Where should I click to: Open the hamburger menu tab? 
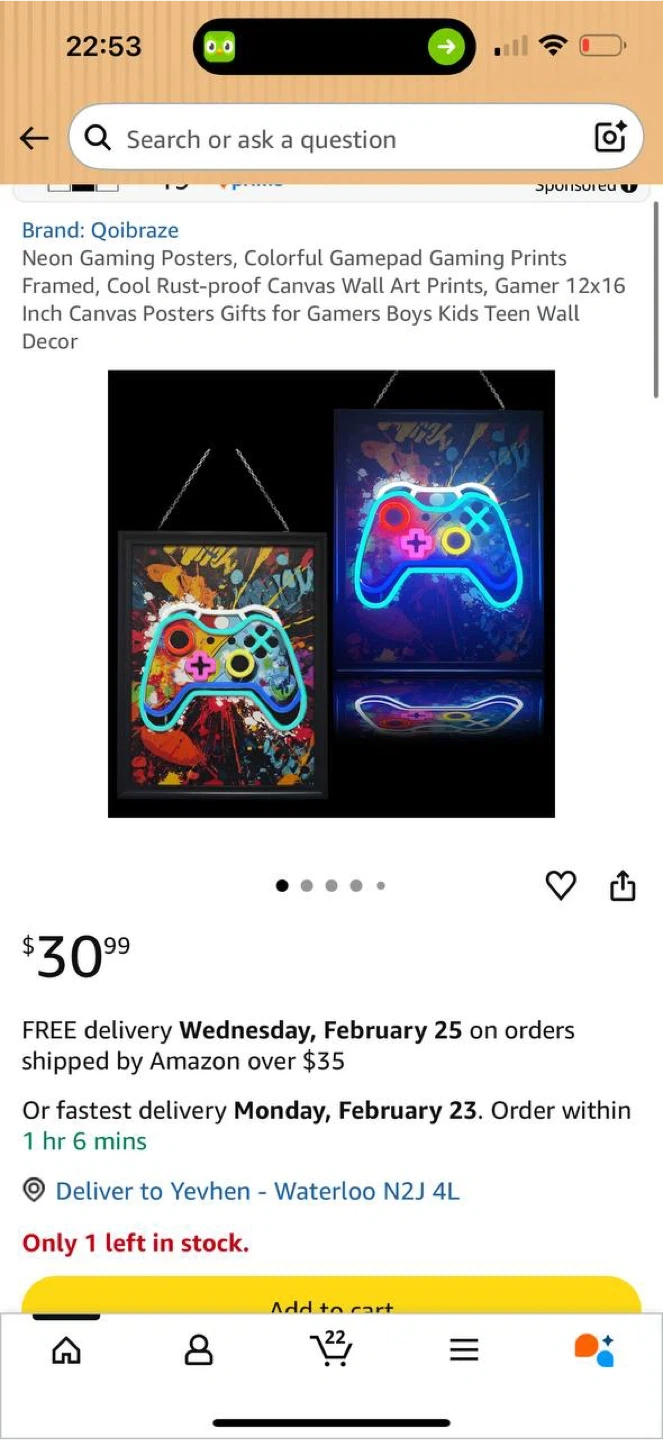click(x=464, y=1351)
